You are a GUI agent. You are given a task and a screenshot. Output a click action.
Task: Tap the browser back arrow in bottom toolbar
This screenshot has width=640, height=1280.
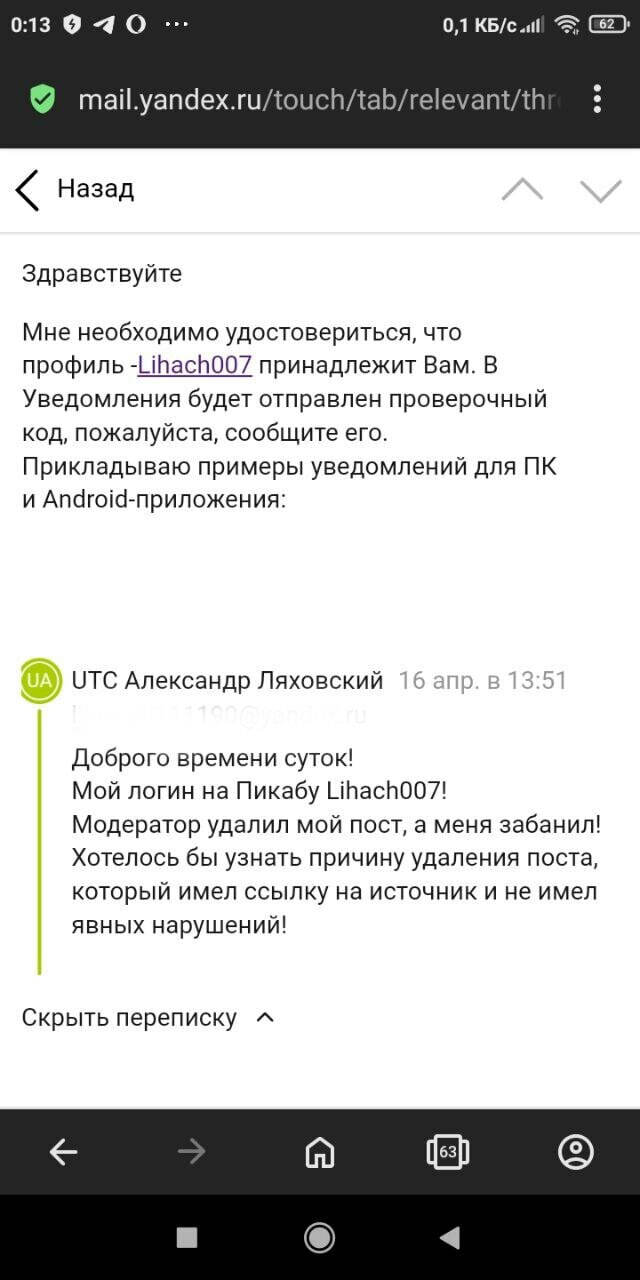63,1153
